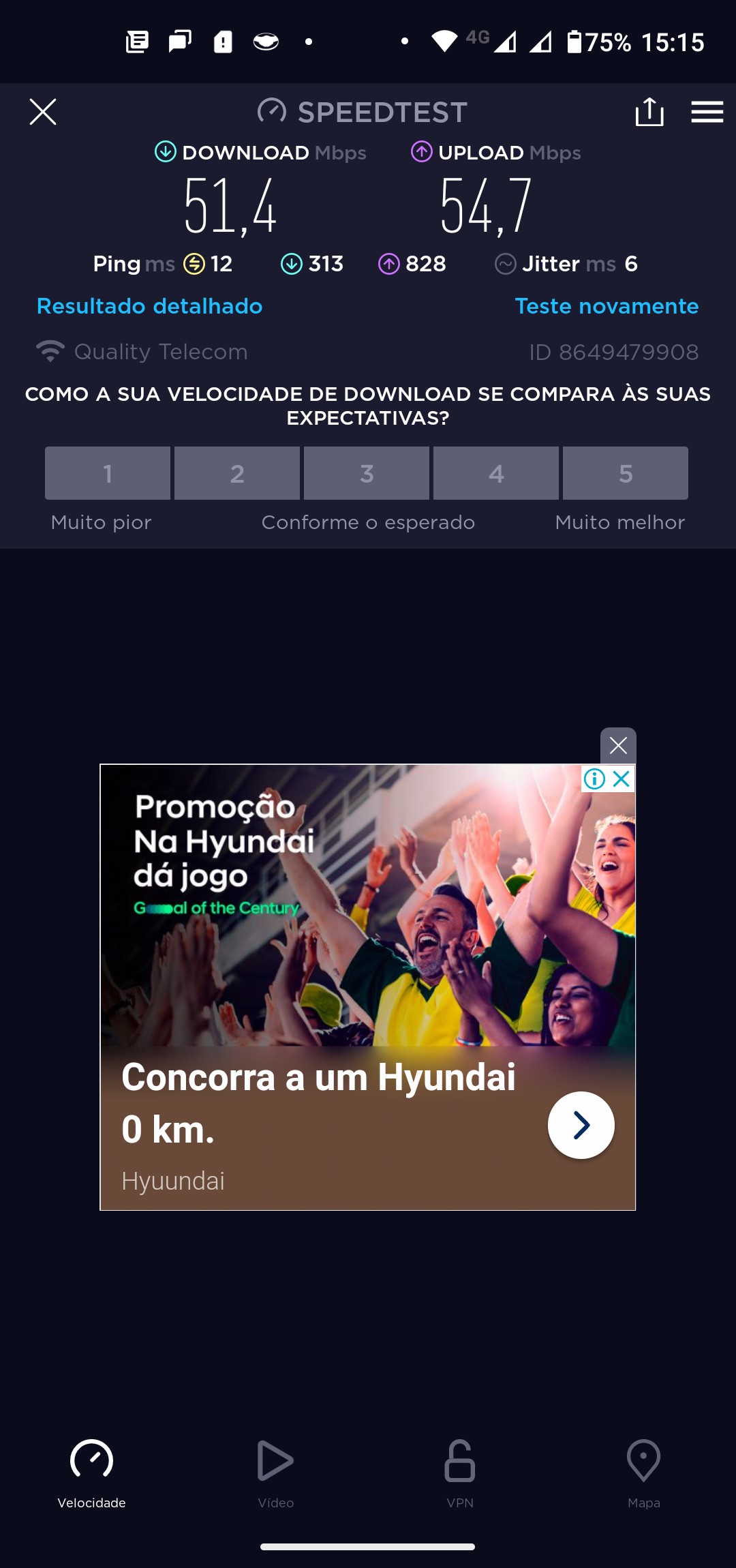
Task: Tap Teste novamente to rerun the test
Action: pyautogui.click(x=607, y=306)
